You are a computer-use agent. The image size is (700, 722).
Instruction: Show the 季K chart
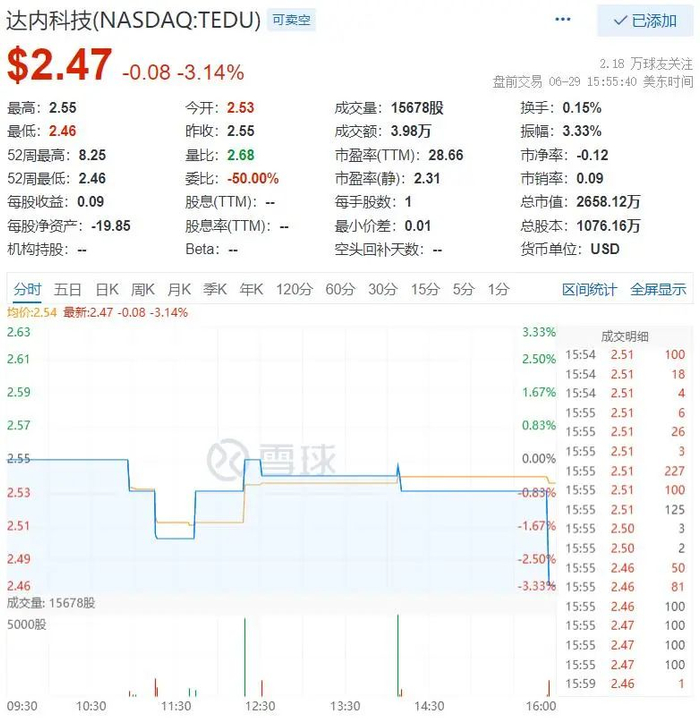[215, 290]
